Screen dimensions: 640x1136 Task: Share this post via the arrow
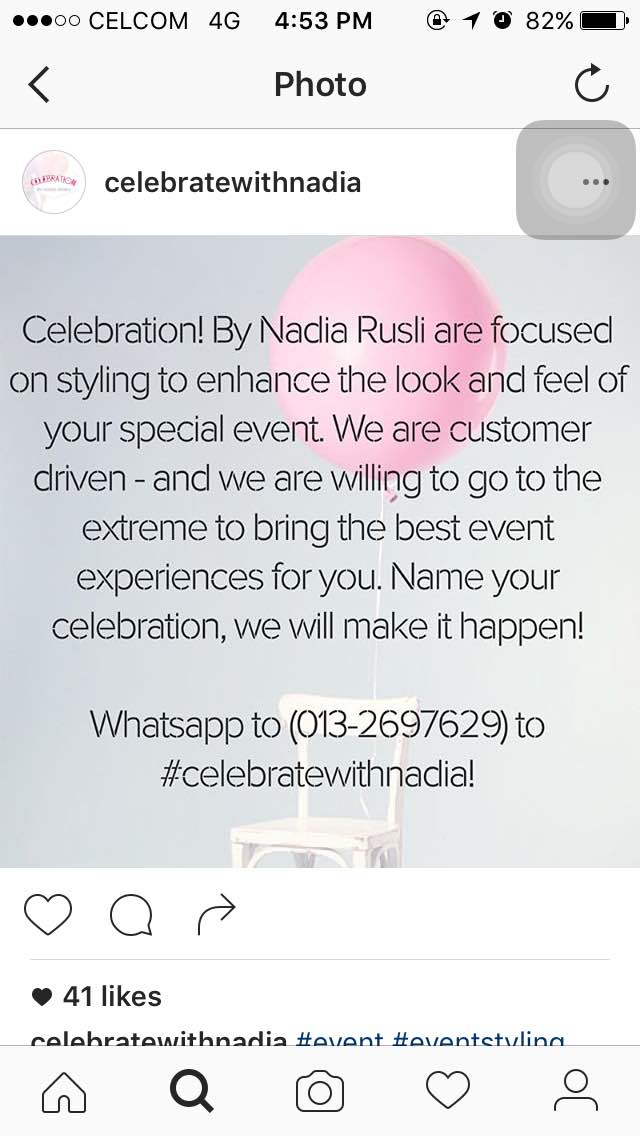216,914
